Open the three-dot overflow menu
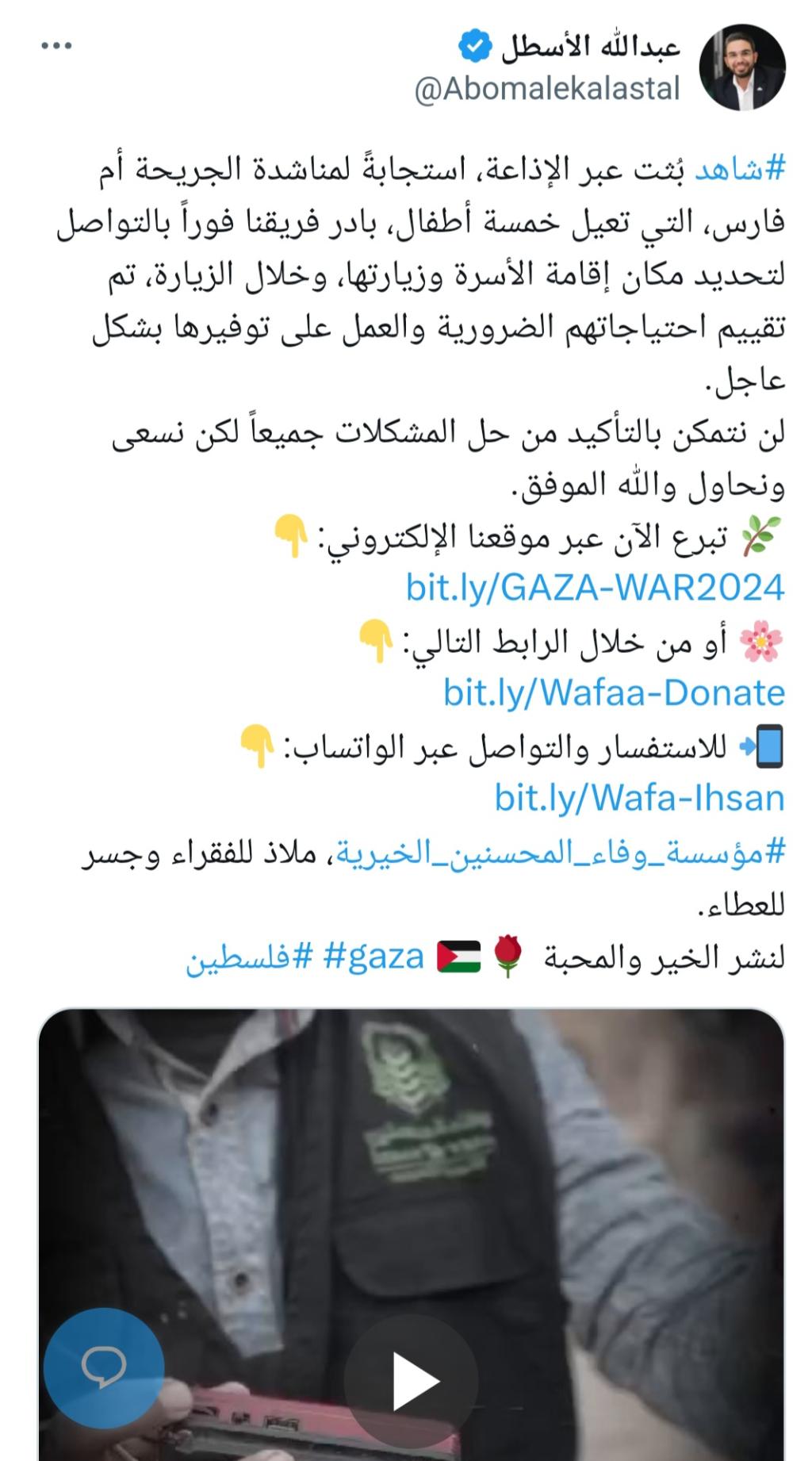Screen dimensions: 812x1461 pos(56,46)
